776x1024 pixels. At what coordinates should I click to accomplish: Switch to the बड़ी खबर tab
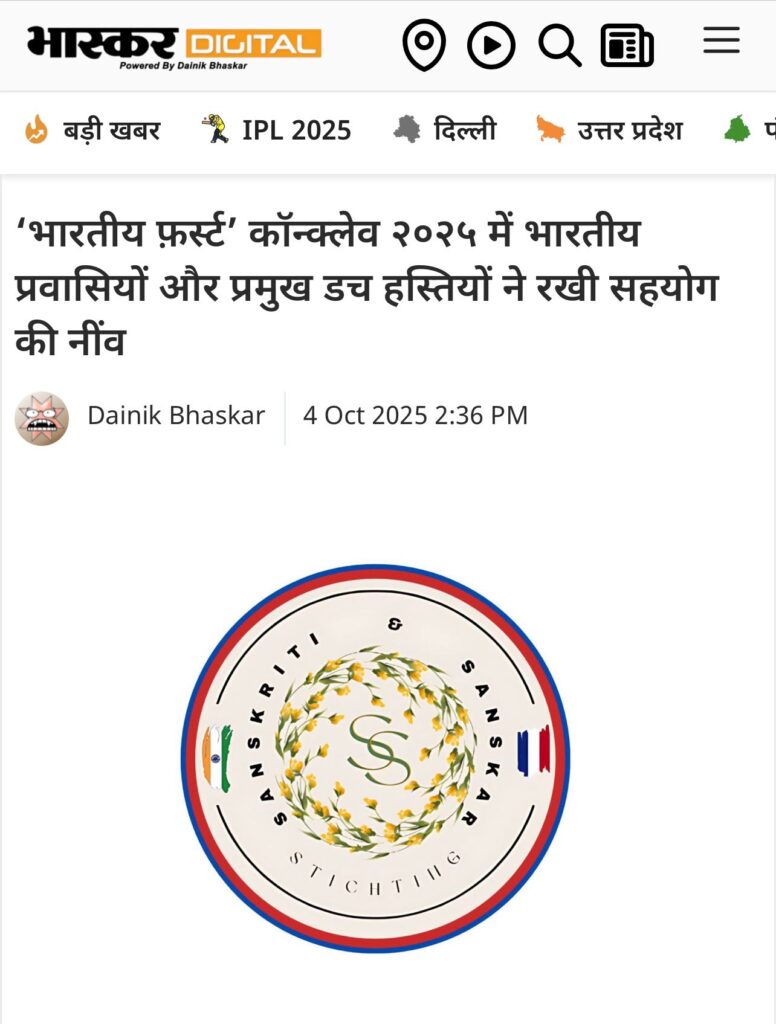click(x=92, y=130)
